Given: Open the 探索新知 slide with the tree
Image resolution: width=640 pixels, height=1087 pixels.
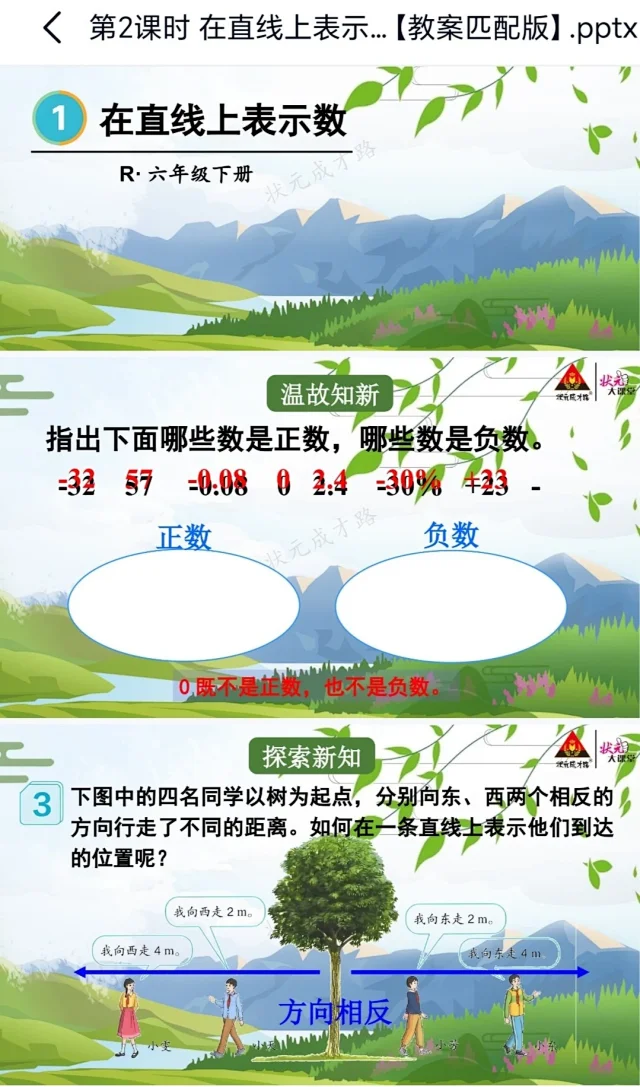Looking at the screenshot, I should 320,905.
